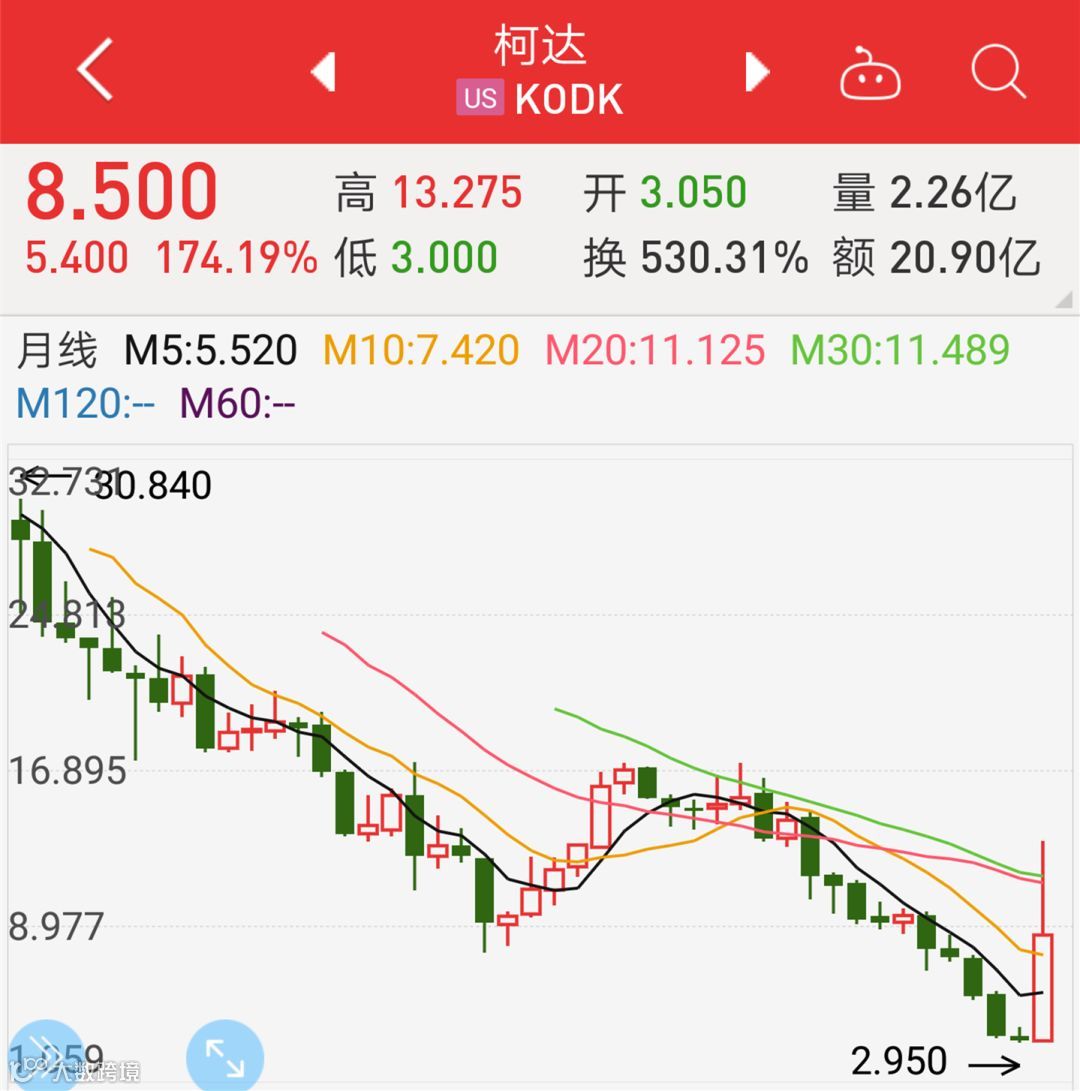This screenshot has width=1080, height=1091.
Task: Switch to the next stock
Action: point(757,72)
